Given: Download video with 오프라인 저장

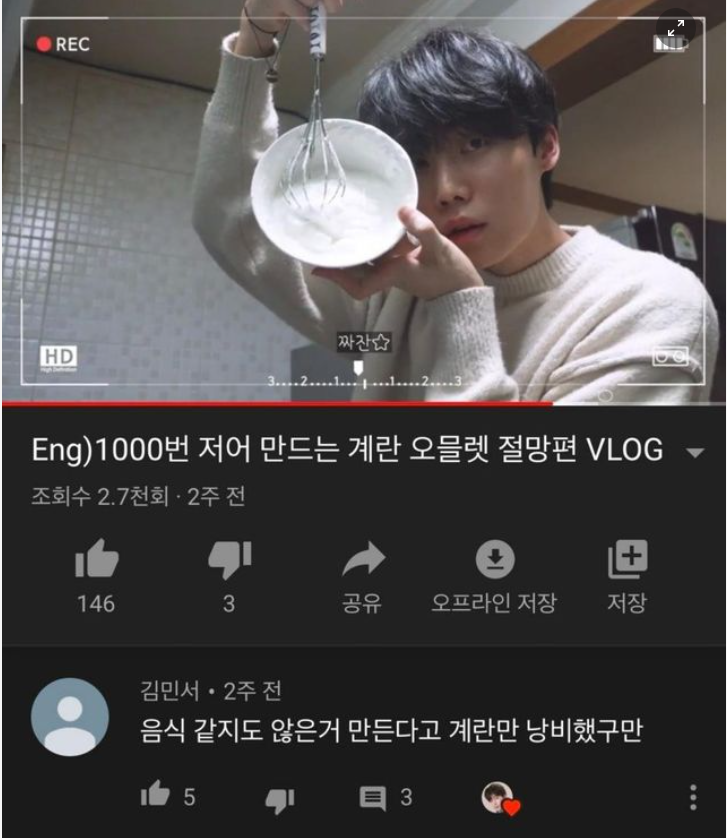Looking at the screenshot, I should coord(494,562).
